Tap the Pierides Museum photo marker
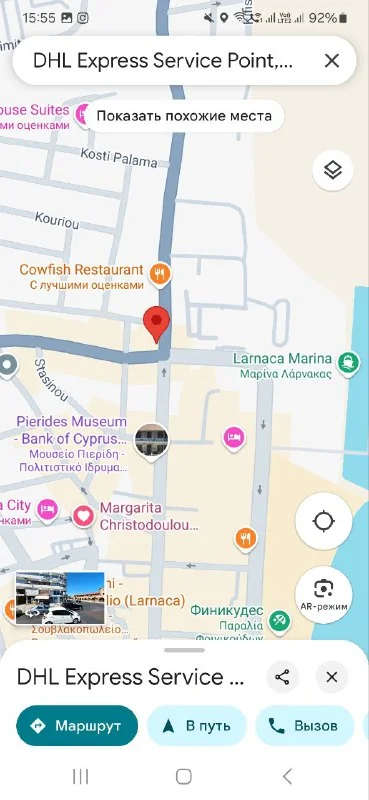 pyautogui.click(x=152, y=441)
